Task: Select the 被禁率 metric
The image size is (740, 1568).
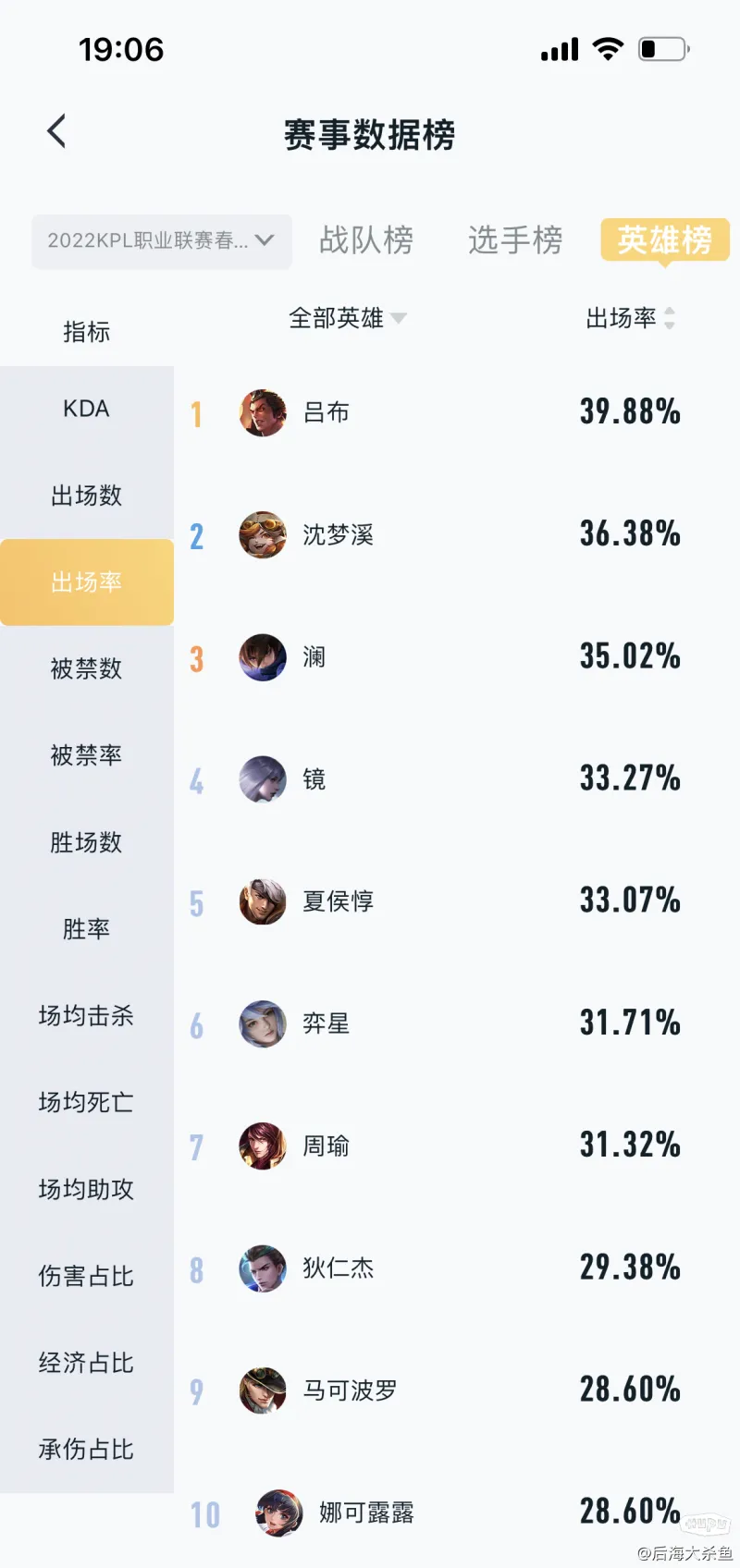Action: [87, 755]
